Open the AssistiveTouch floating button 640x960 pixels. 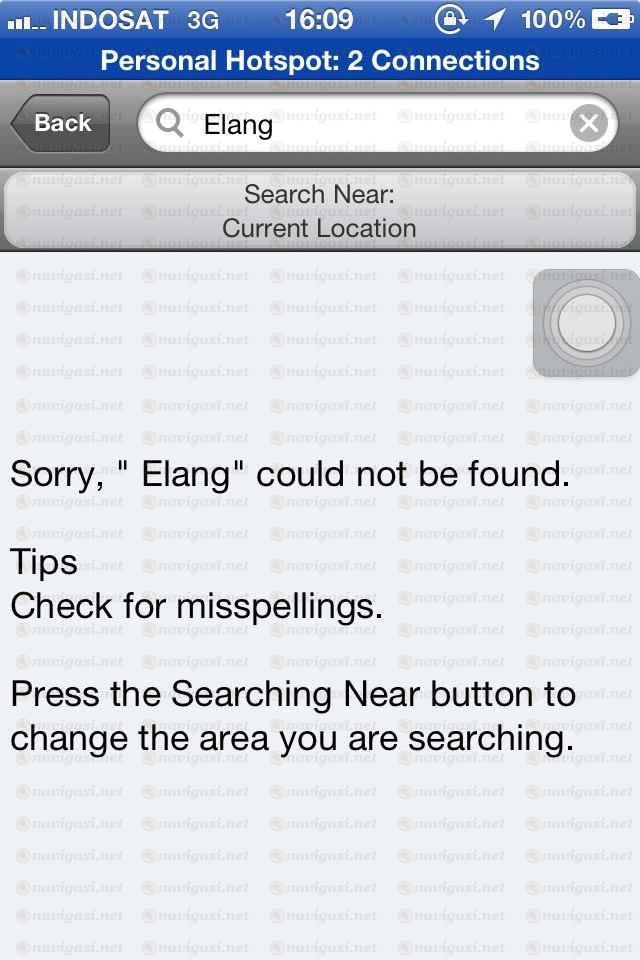click(586, 324)
